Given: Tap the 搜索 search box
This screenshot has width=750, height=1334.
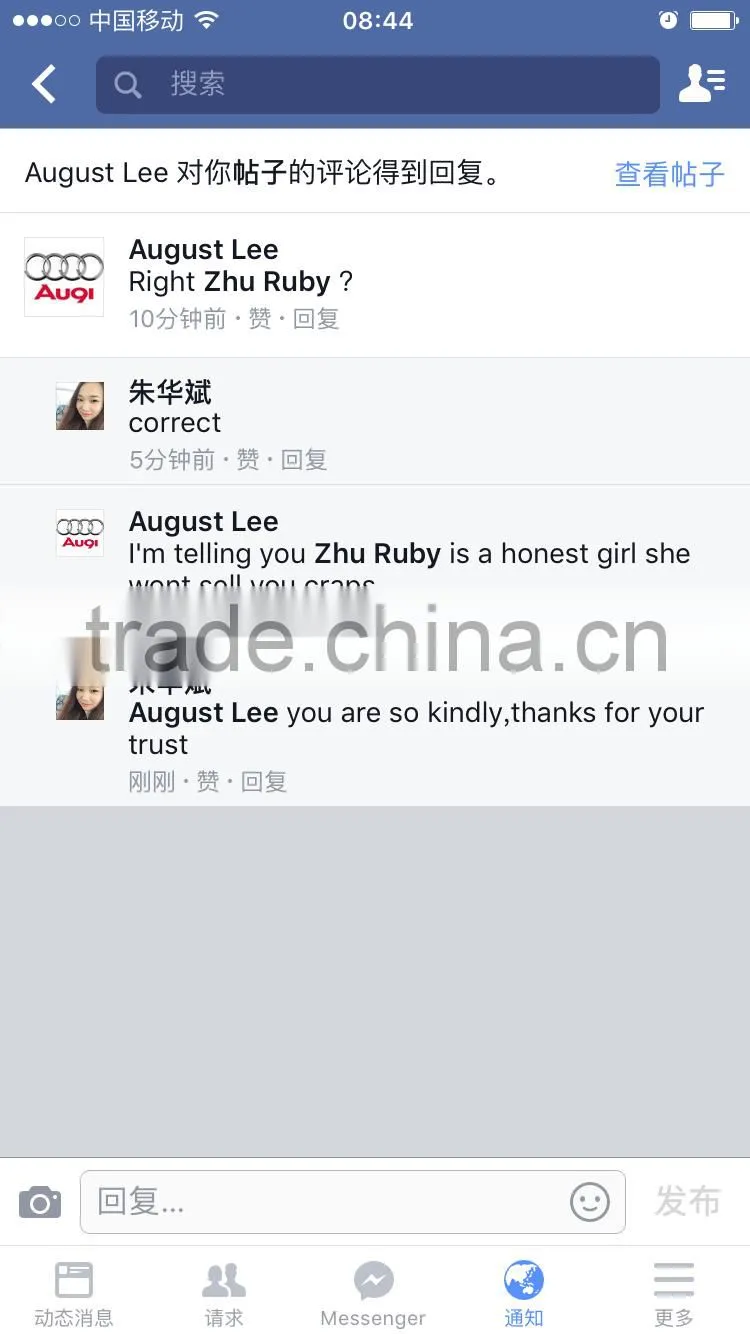Looking at the screenshot, I should [x=378, y=84].
